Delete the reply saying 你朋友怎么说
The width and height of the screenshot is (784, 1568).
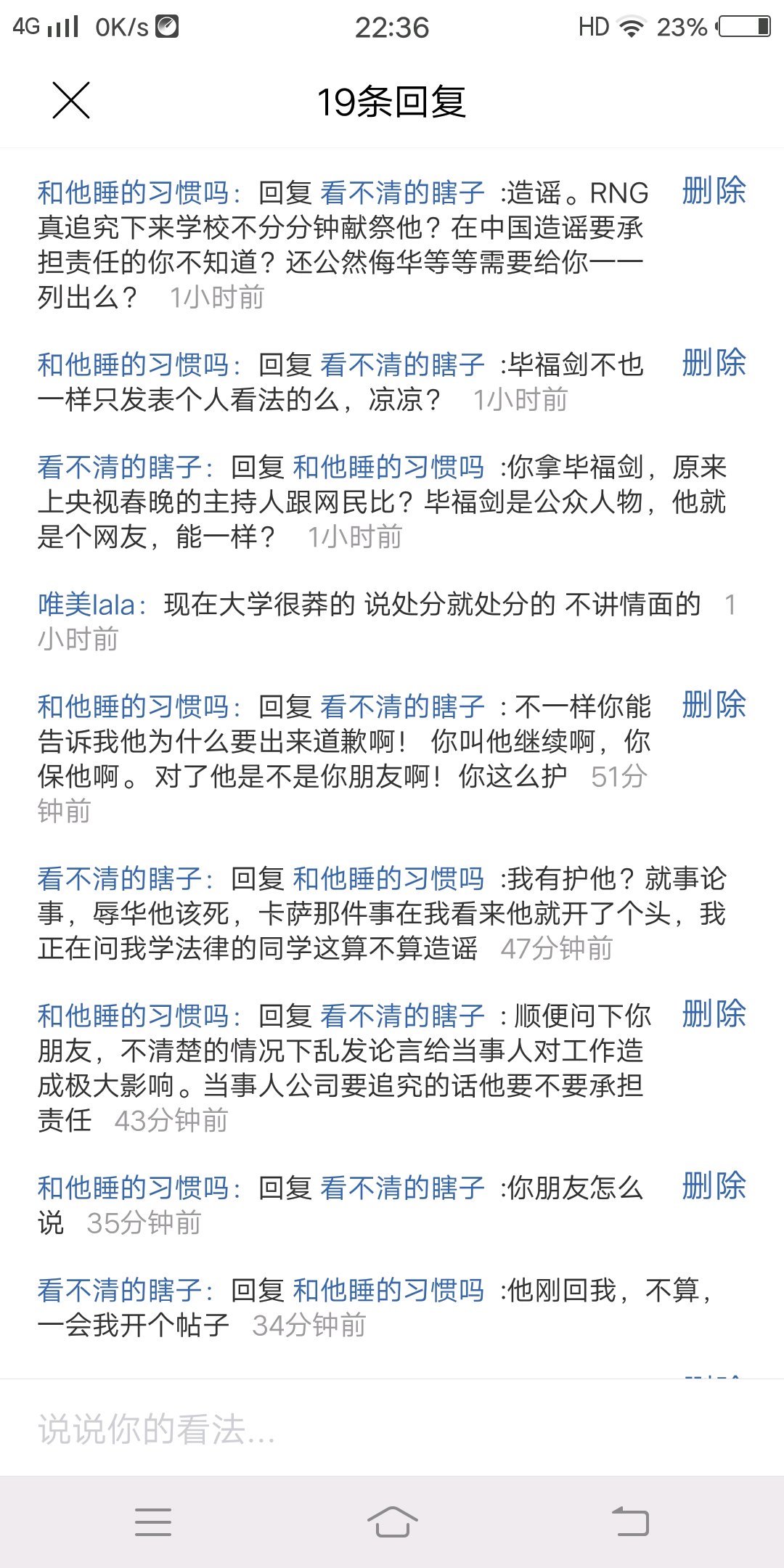pyautogui.click(x=714, y=1187)
